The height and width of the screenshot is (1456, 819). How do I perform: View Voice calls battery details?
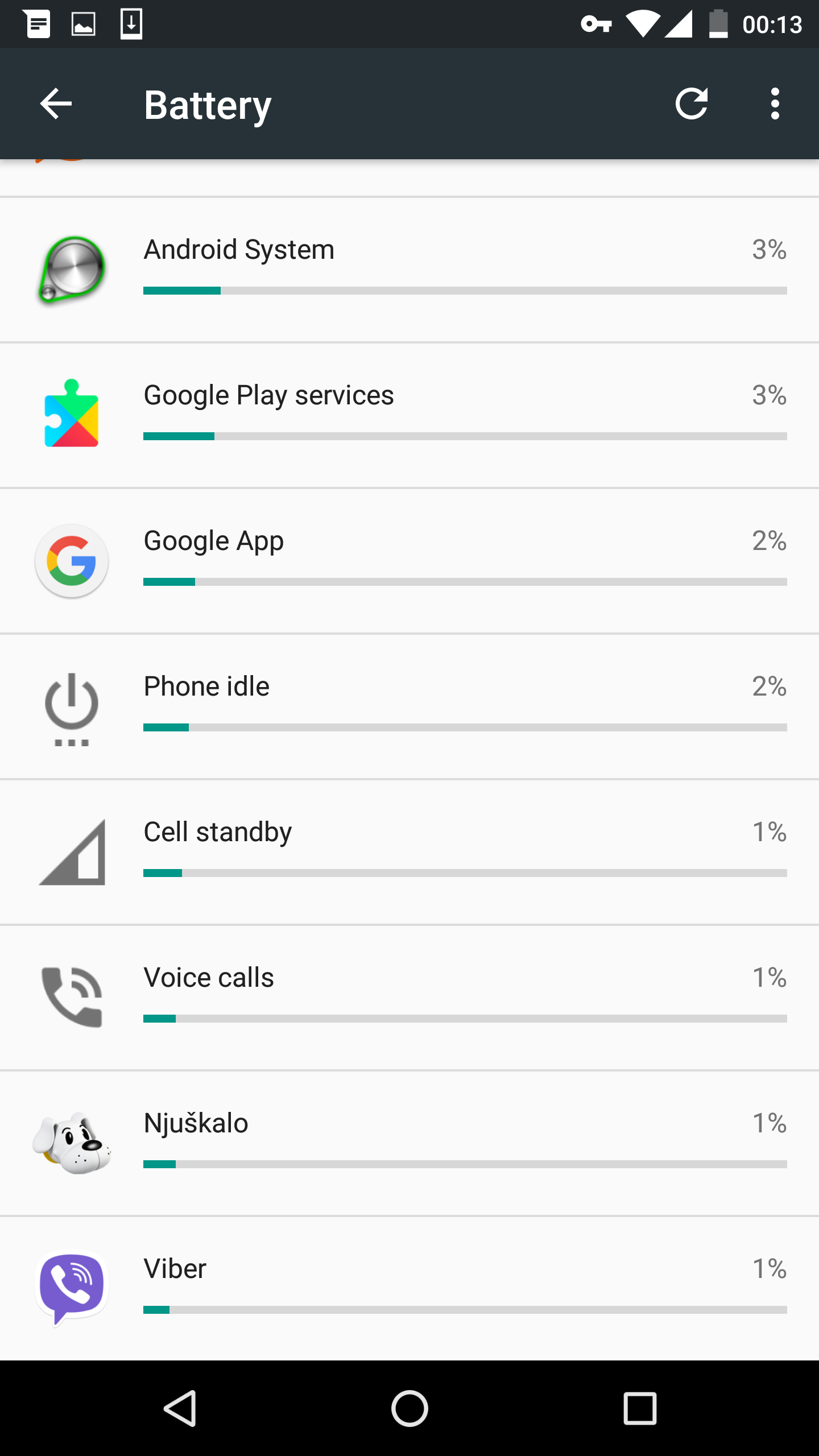coord(409,998)
